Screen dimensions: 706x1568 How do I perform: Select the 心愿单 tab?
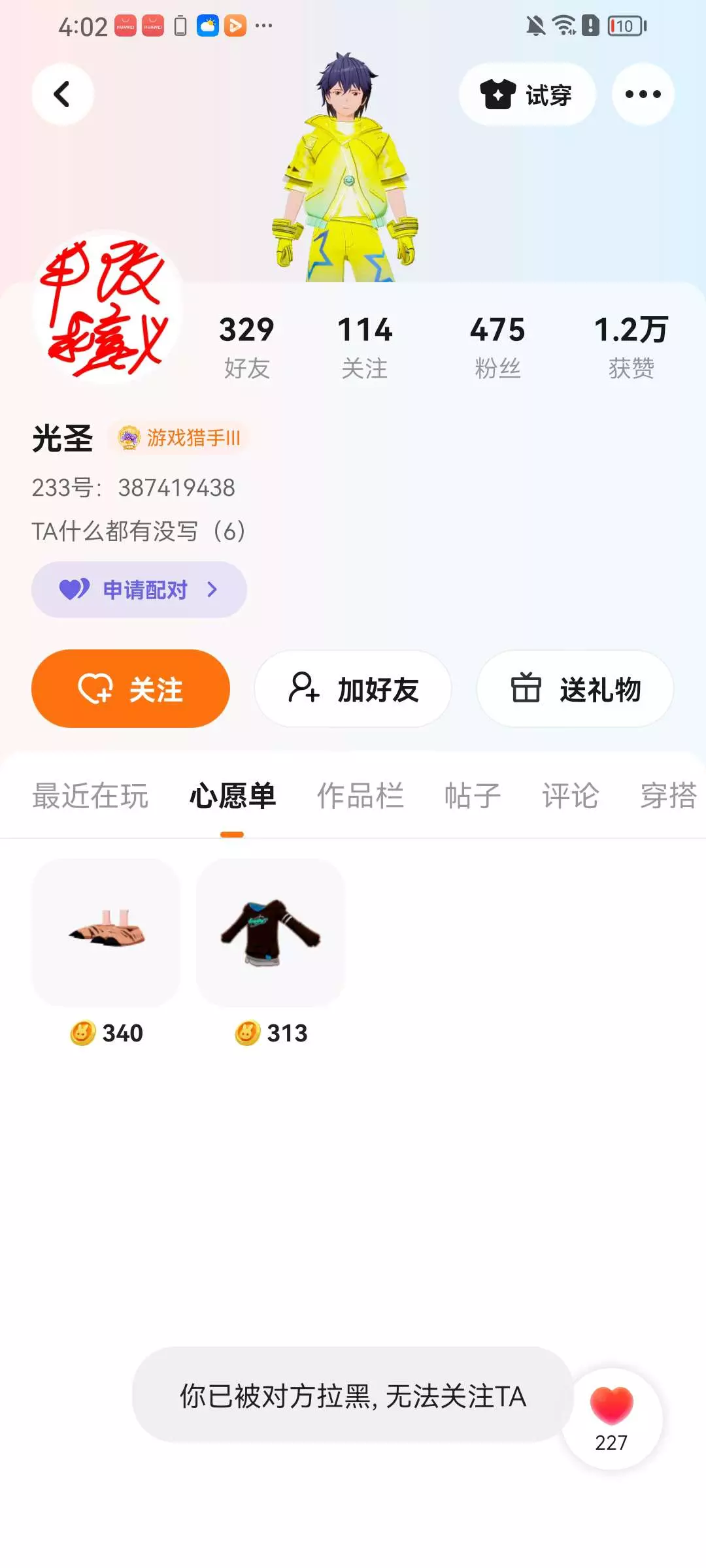click(x=232, y=796)
